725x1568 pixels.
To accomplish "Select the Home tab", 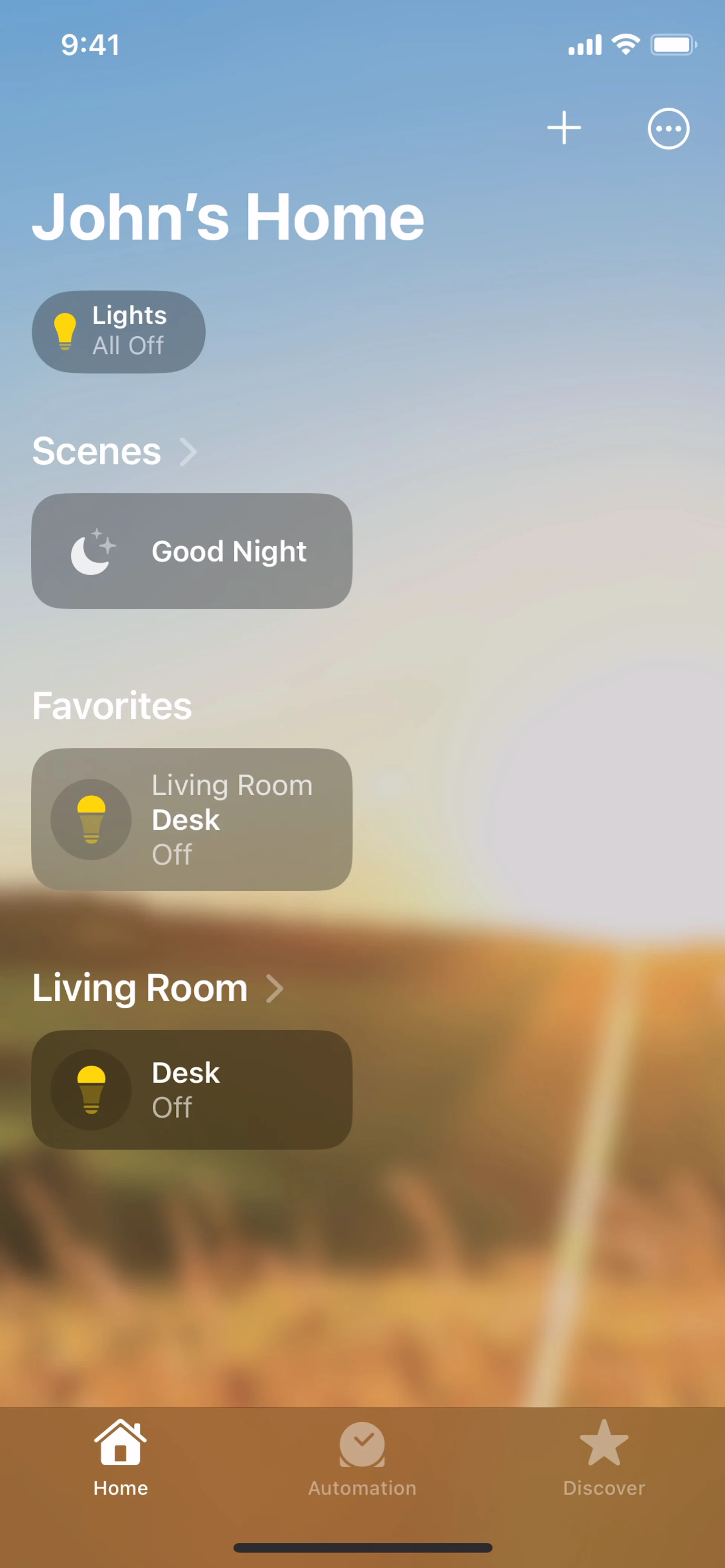I will (x=120, y=1458).
